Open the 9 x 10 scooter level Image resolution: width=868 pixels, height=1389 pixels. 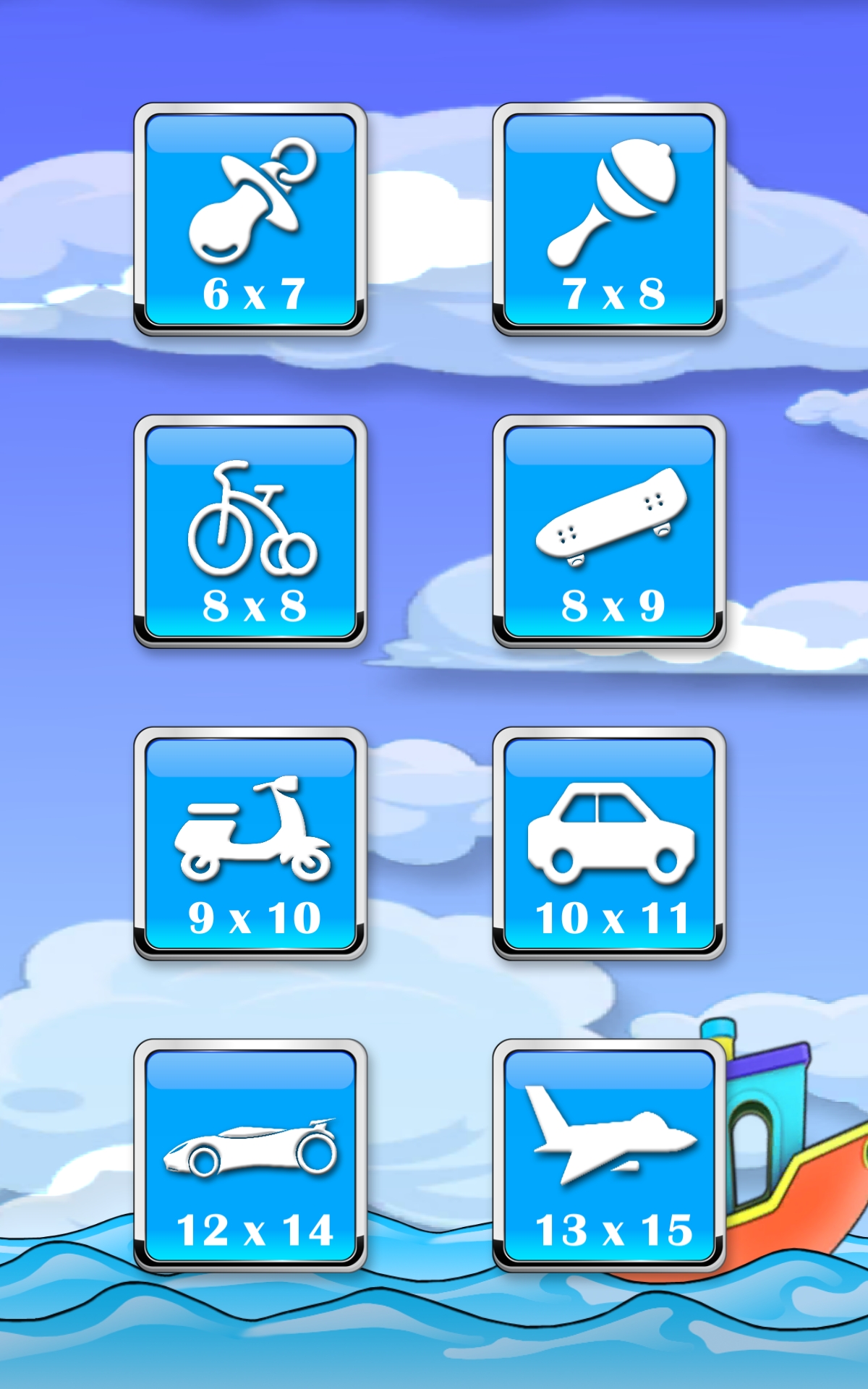(250, 844)
